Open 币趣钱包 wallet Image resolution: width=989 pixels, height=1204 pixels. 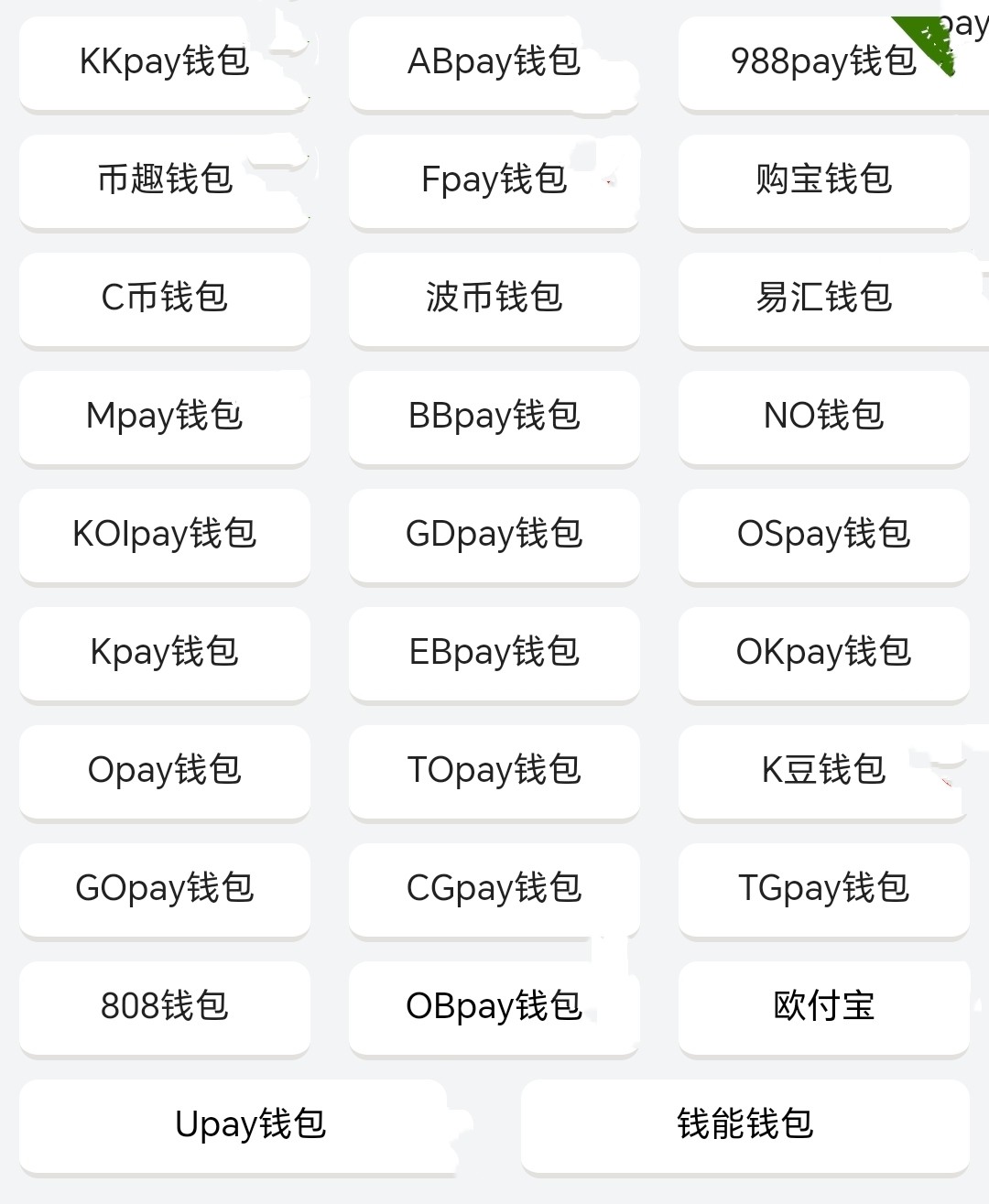[165, 179]
